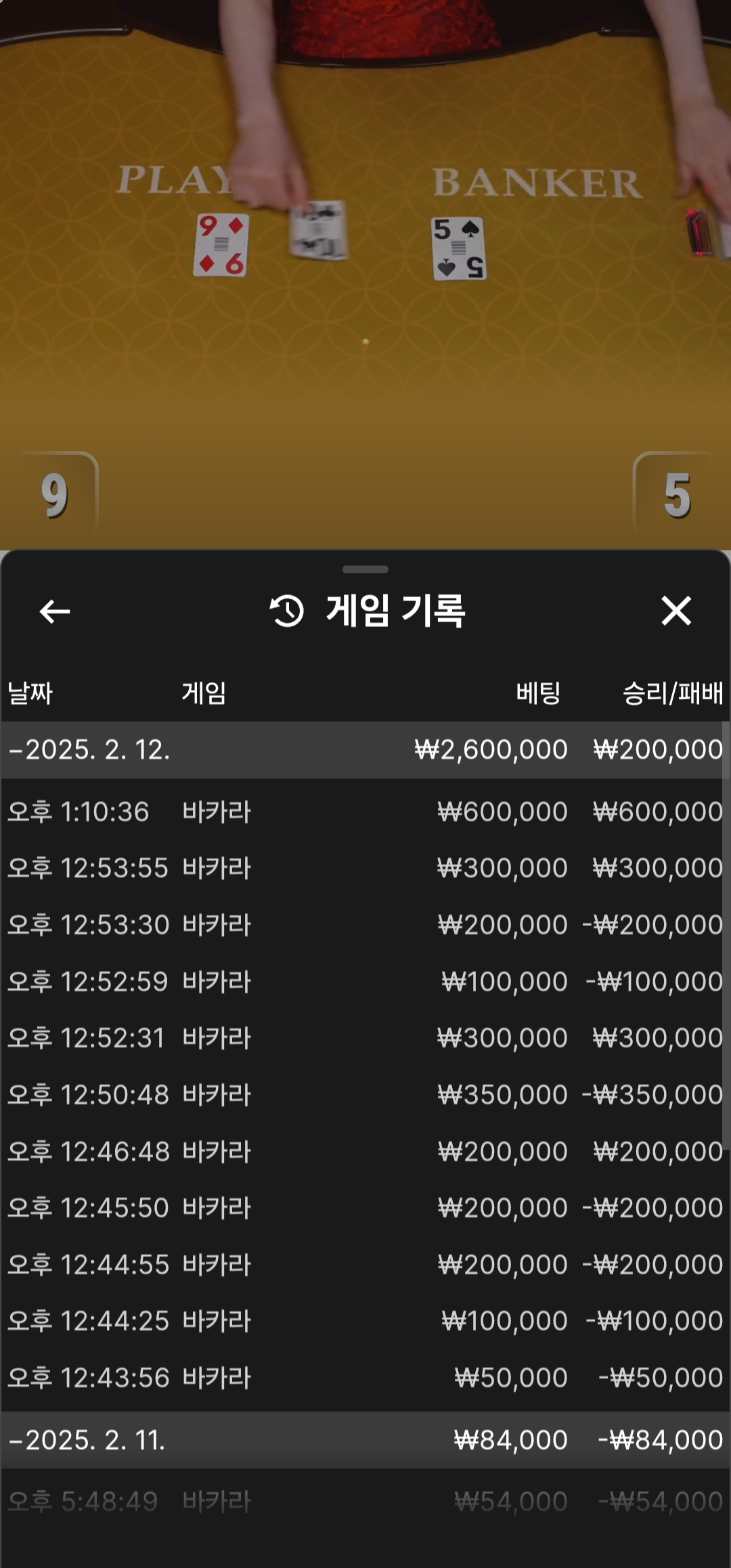Open the 오후 12:44:25 baccarat record
The image size is (731, 1568).
click(x=365, y=1321)
